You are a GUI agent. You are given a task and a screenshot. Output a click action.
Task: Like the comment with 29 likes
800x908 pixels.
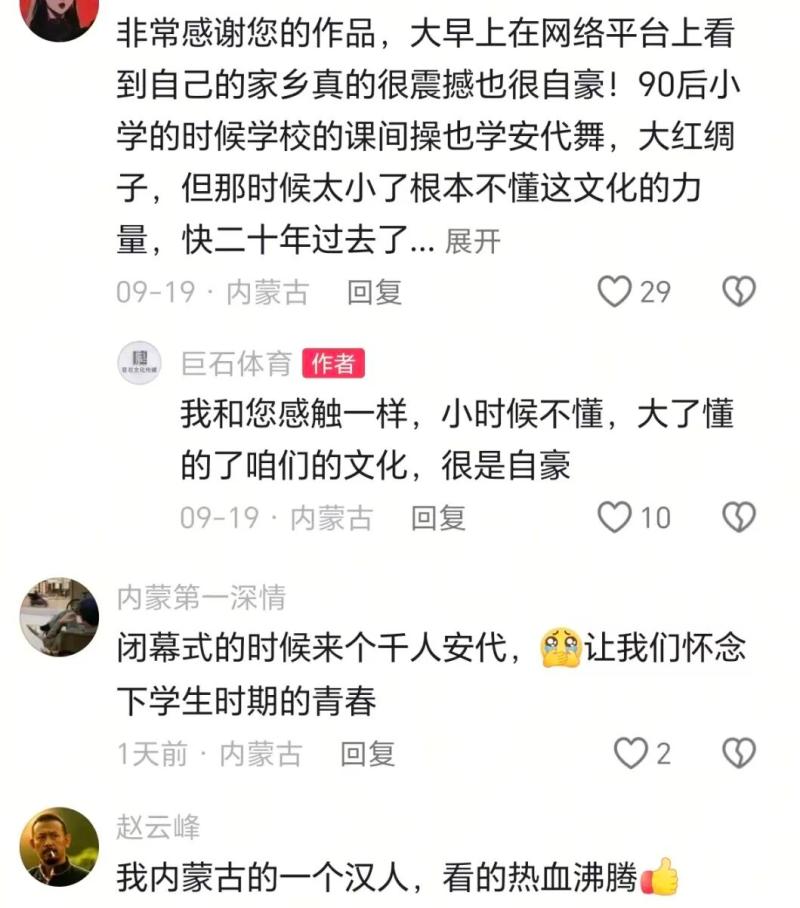point(614,292)
